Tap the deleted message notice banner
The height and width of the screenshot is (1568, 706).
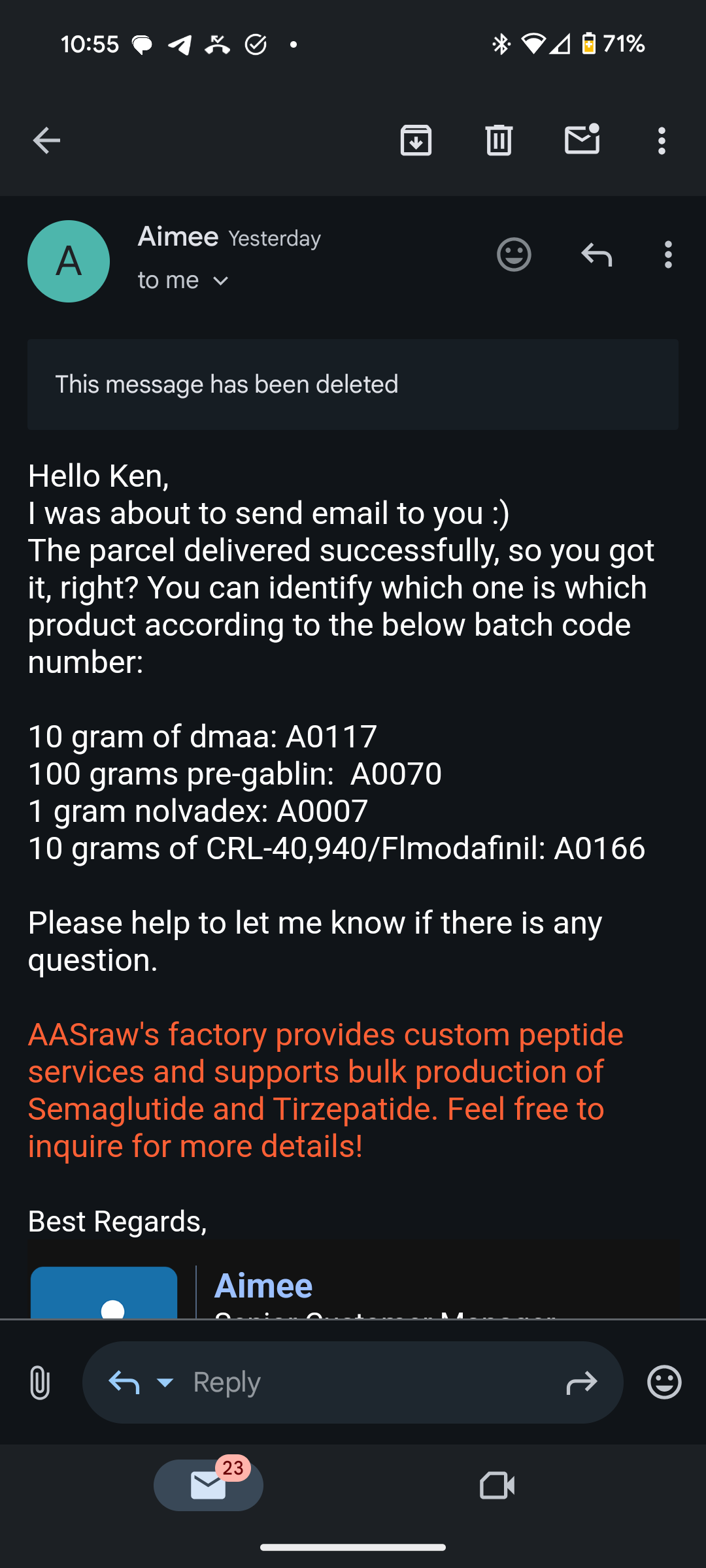point(353,384)
